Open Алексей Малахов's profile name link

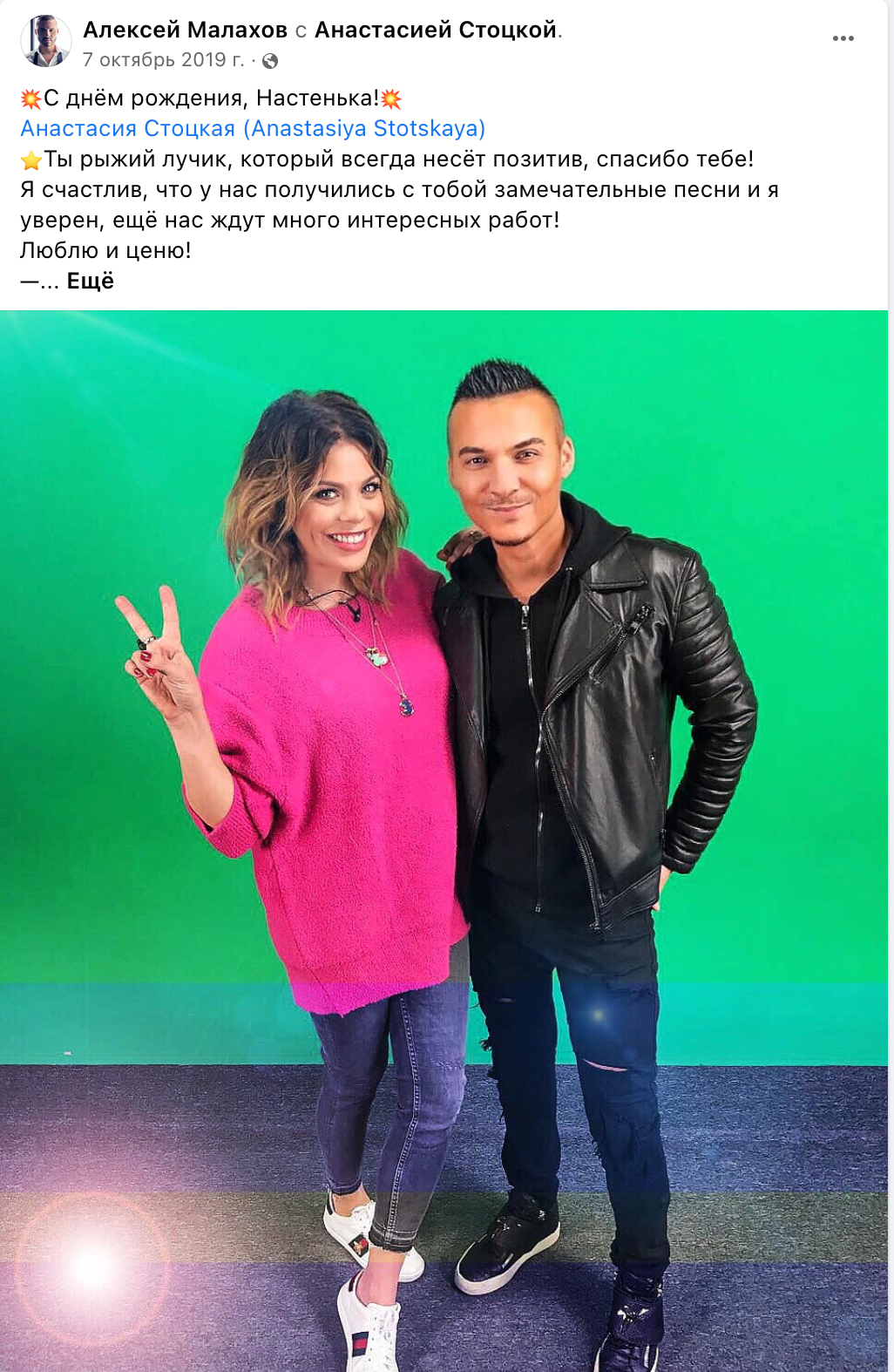[185, 31]
